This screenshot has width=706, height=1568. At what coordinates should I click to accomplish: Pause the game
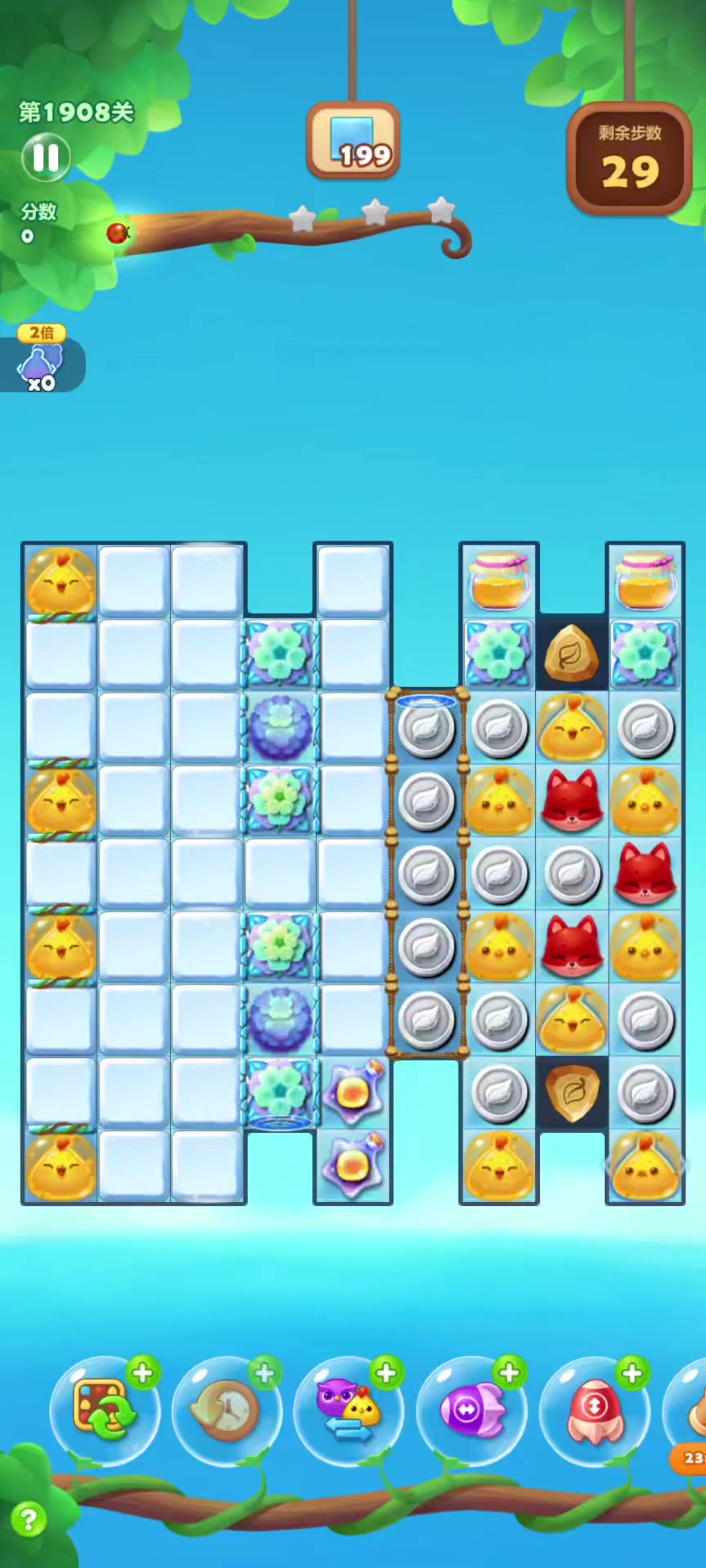click(x=46, y=158)
